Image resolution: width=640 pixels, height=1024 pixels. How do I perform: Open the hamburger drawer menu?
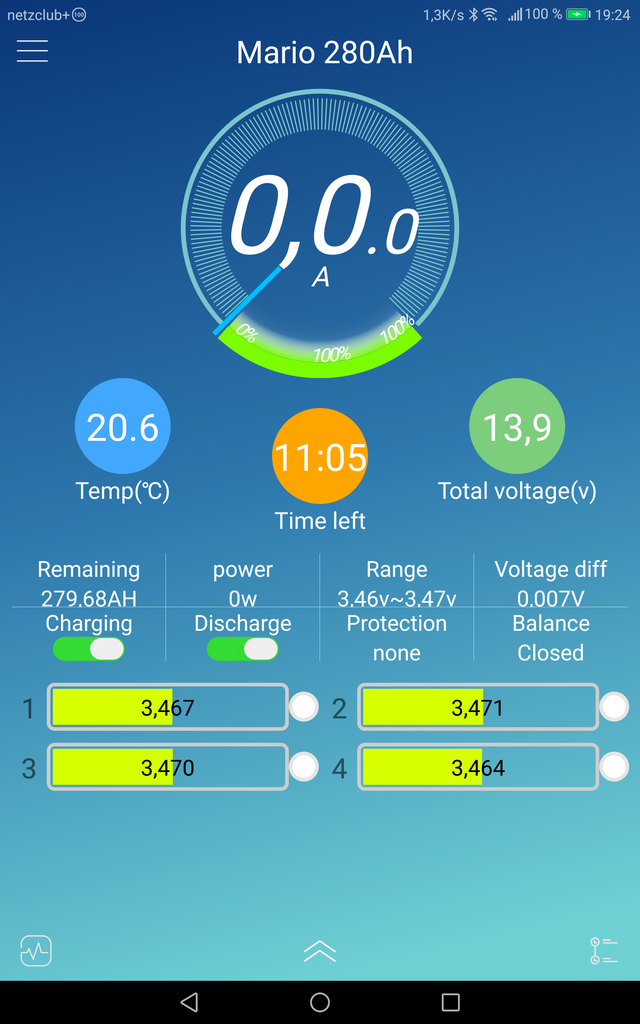33,51
